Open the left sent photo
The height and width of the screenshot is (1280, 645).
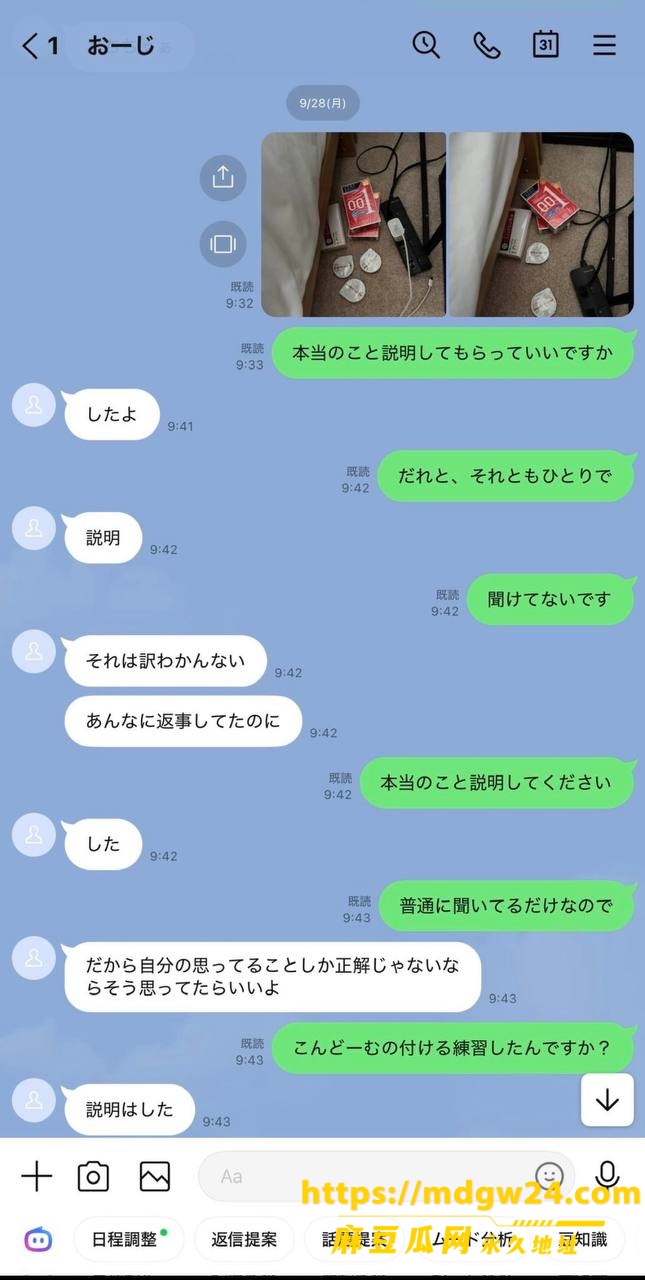(353, 225)
